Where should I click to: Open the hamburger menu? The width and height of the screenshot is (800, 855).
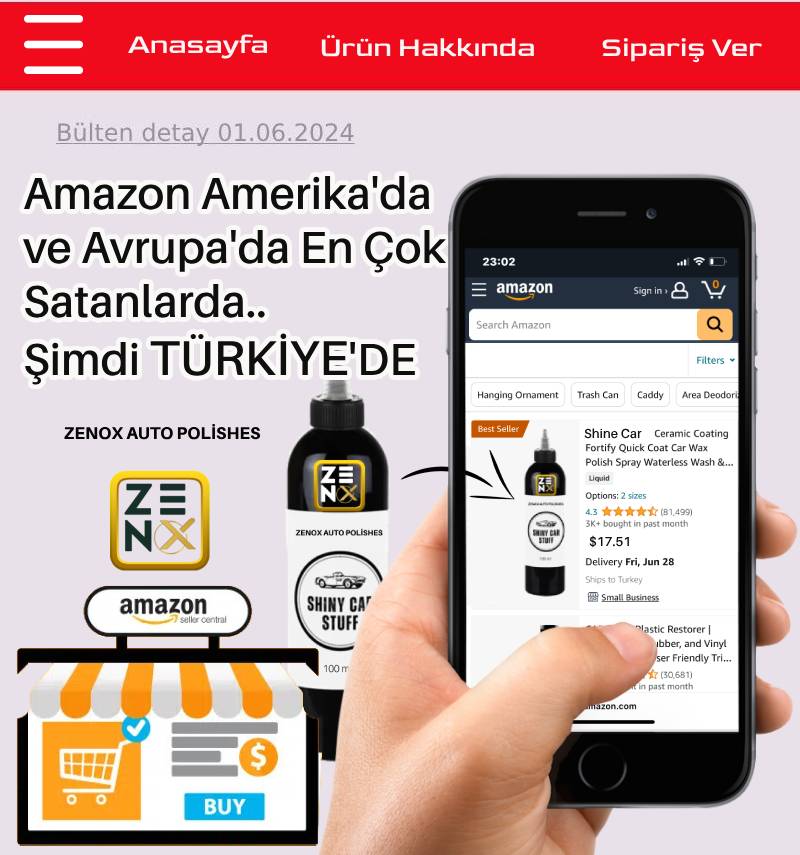coord(53,44)
